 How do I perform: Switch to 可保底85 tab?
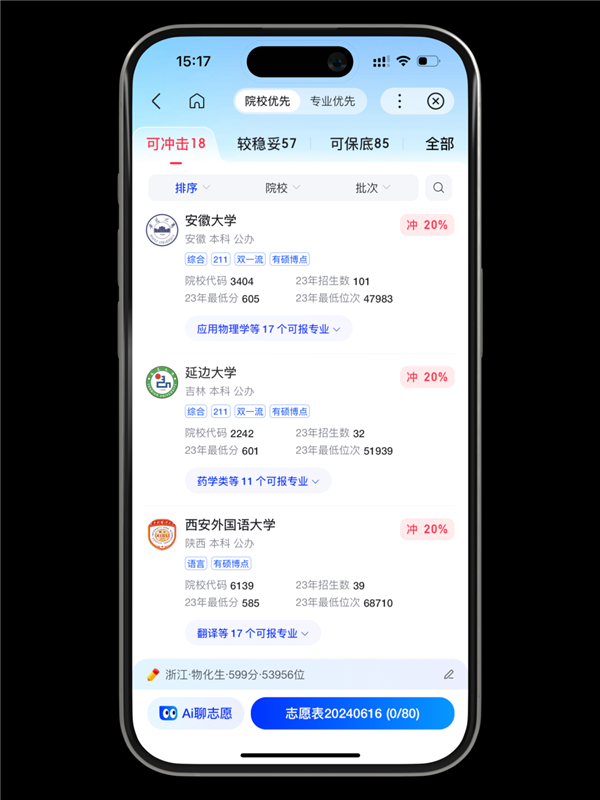tap(359, 143)
